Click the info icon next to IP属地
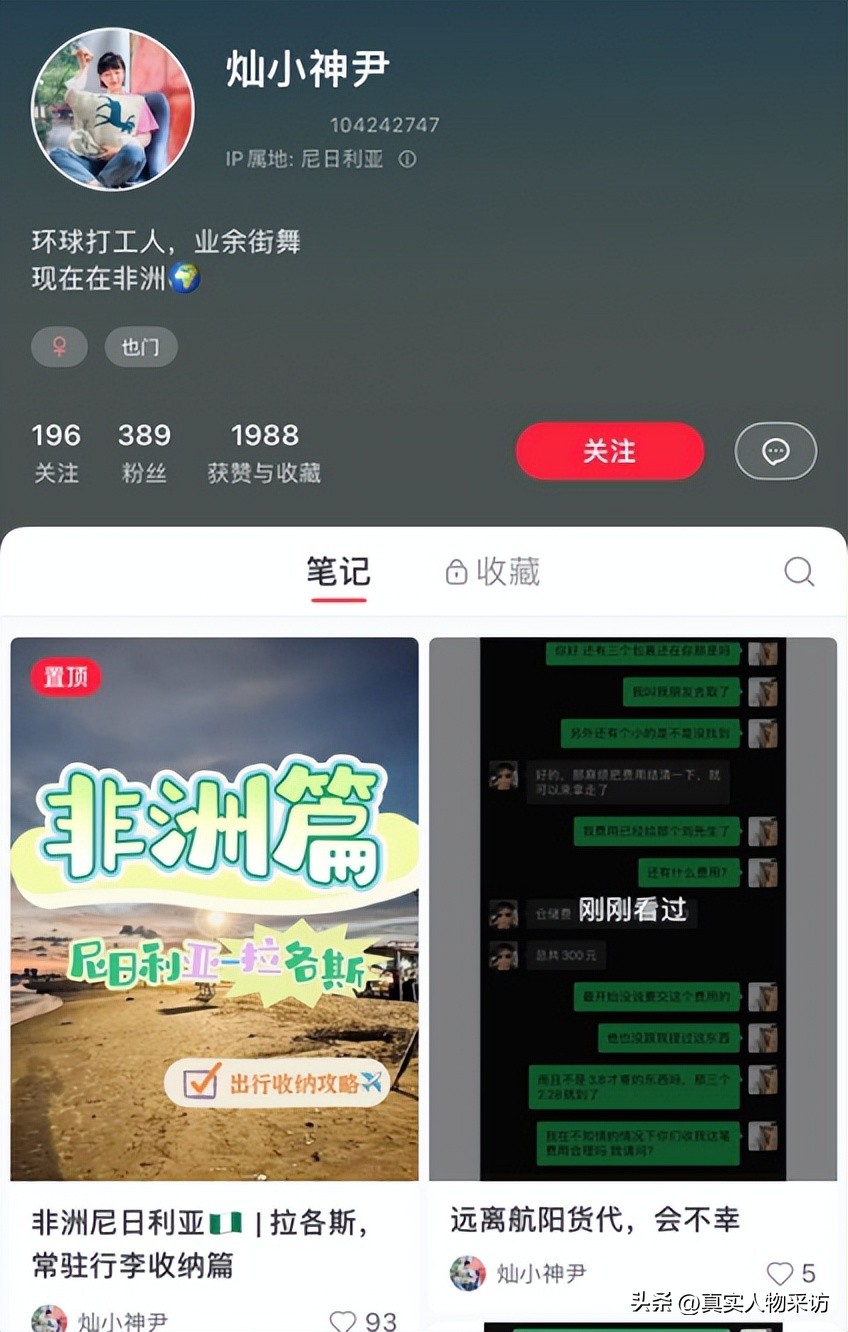The image size is (848, 1332). [x=404, y=159]
